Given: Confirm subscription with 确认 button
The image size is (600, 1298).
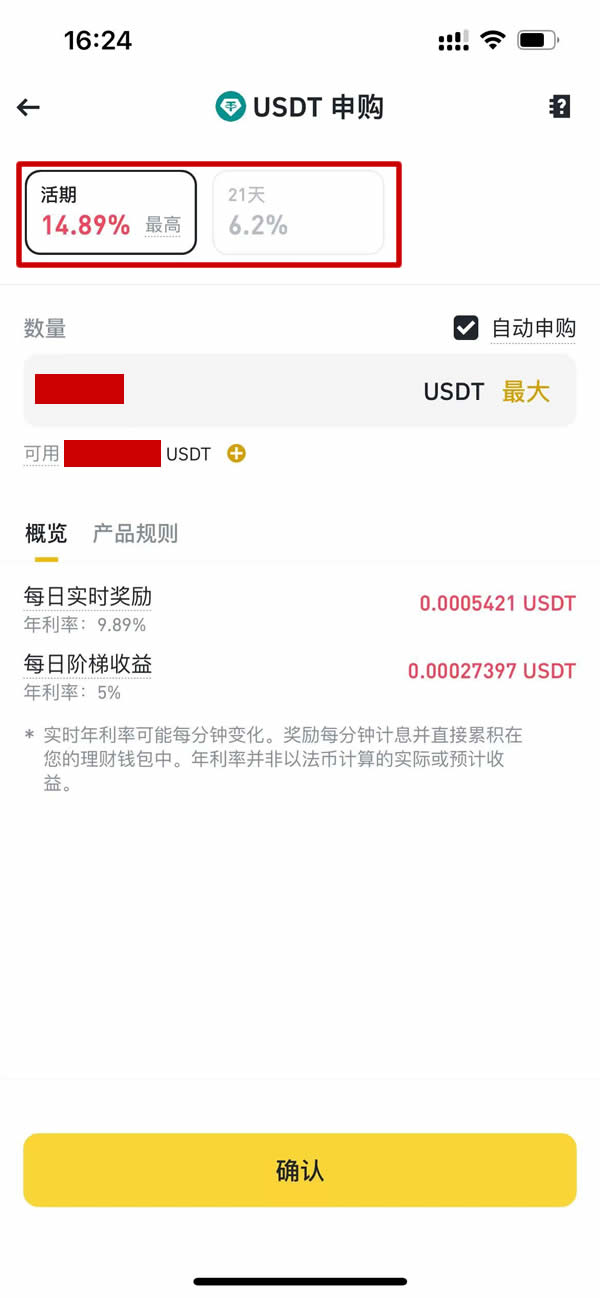Looking at the screenshot, I should [x=300, y=1170].
